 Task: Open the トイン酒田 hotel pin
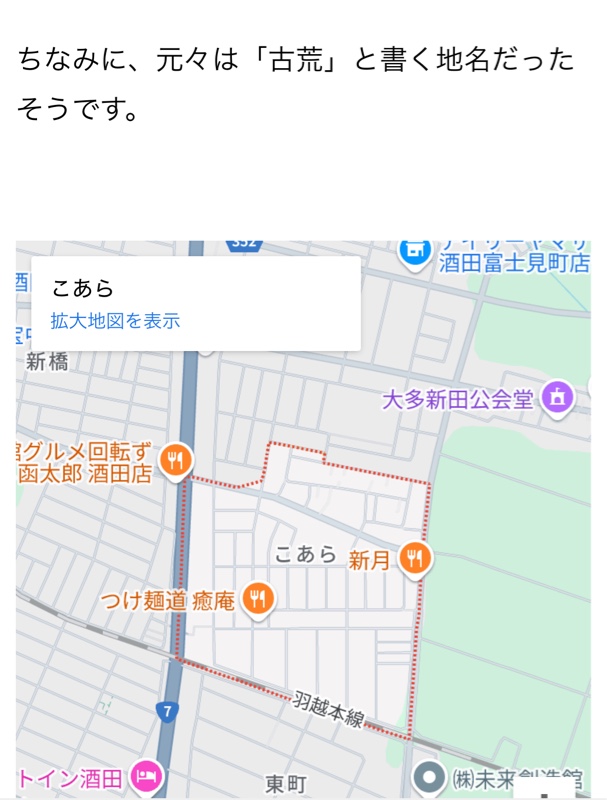click(x=147, y=778)
